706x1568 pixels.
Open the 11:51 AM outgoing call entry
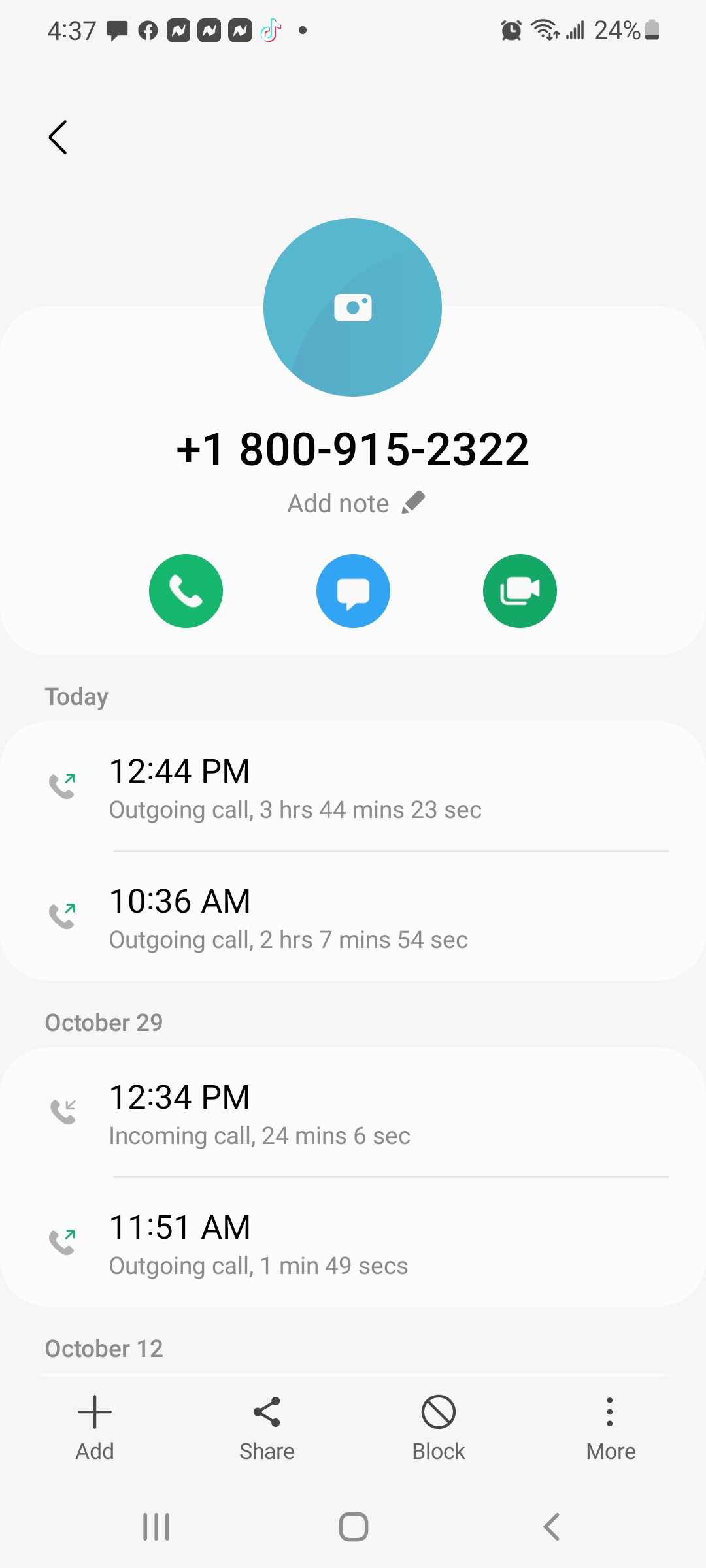(x=353, y=1243)
